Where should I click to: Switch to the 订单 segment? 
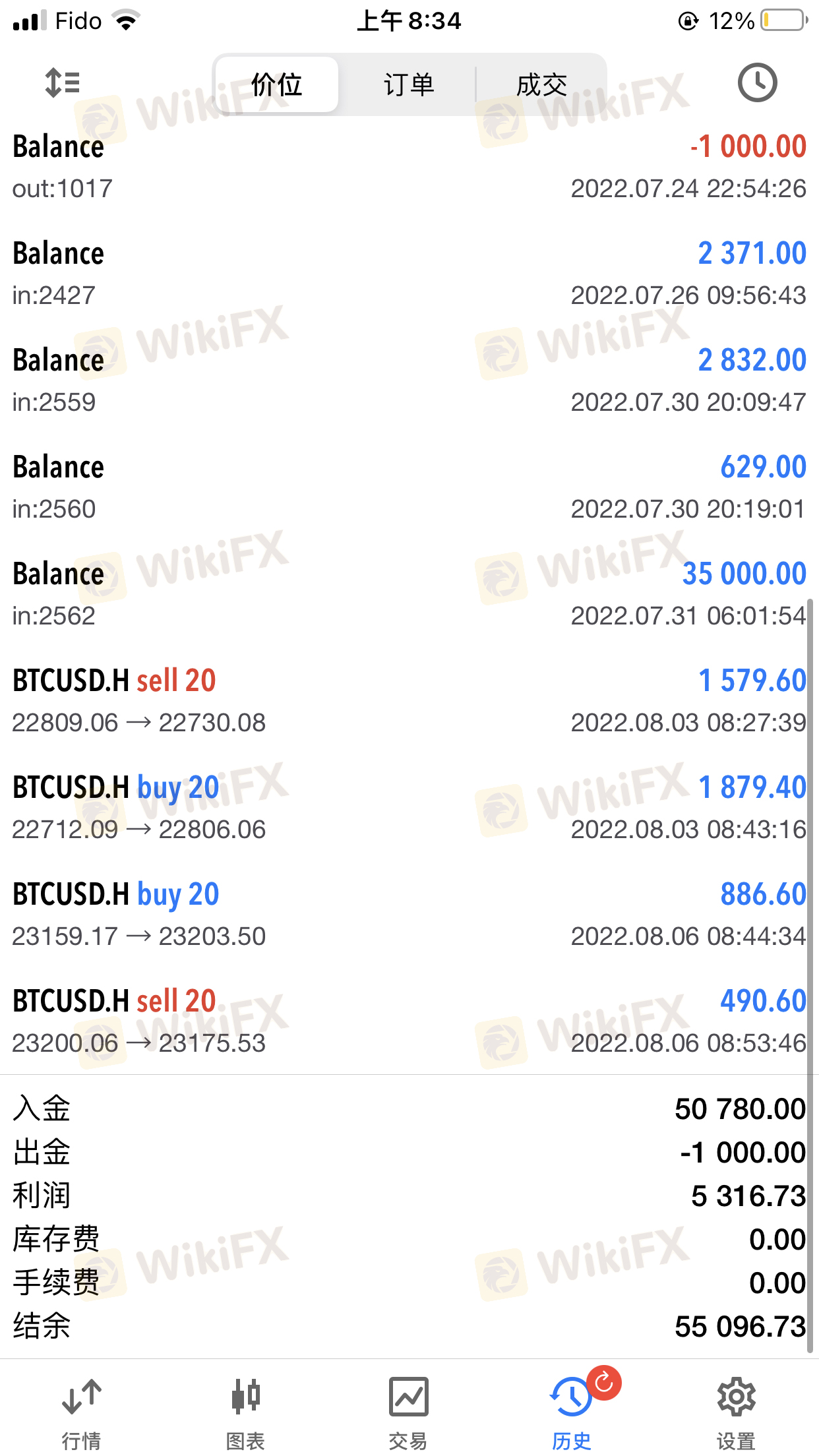pos(409,84)
